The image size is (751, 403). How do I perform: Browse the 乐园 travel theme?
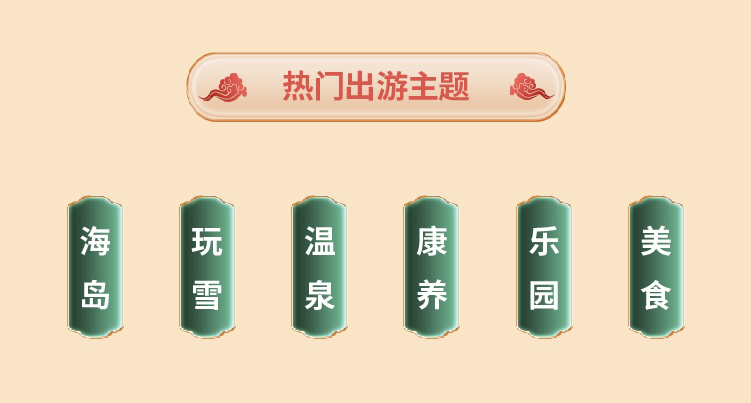tap(544, 267)
